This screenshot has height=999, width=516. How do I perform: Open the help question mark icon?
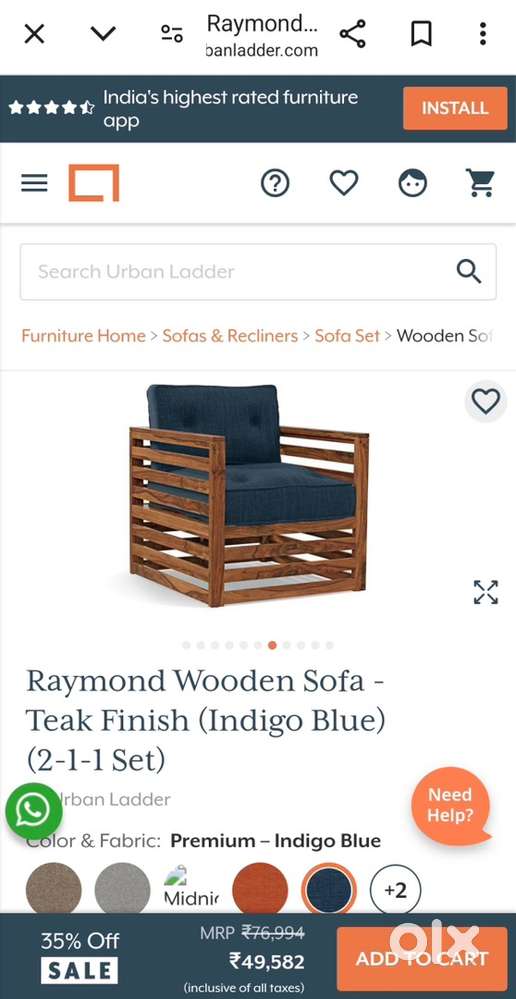275,183
